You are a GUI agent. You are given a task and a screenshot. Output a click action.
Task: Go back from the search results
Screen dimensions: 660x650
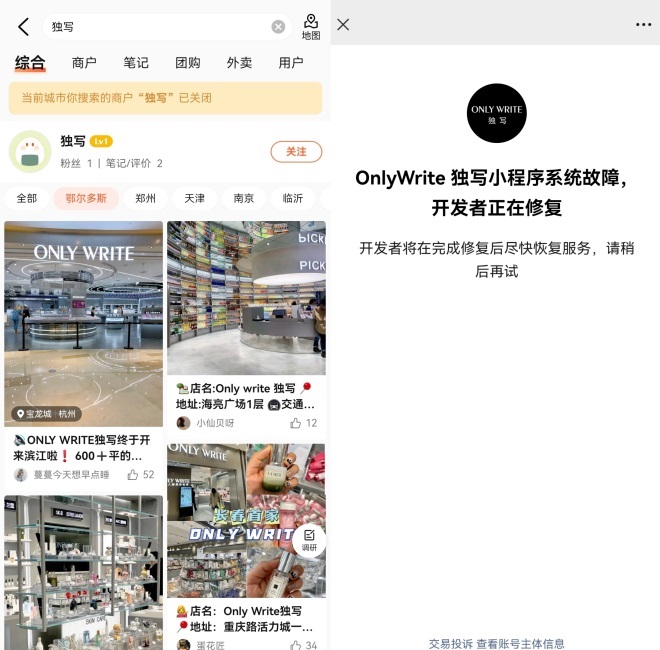click(23, 27)
